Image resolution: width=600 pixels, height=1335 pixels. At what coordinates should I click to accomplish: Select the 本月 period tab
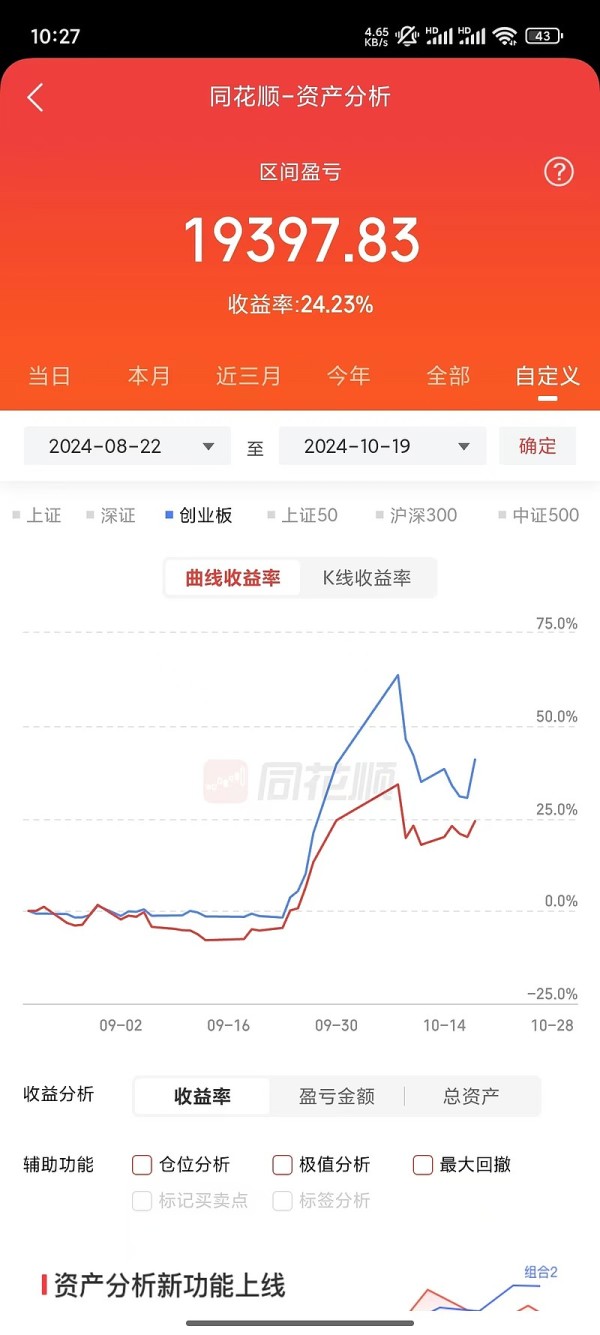click(149, 376)
